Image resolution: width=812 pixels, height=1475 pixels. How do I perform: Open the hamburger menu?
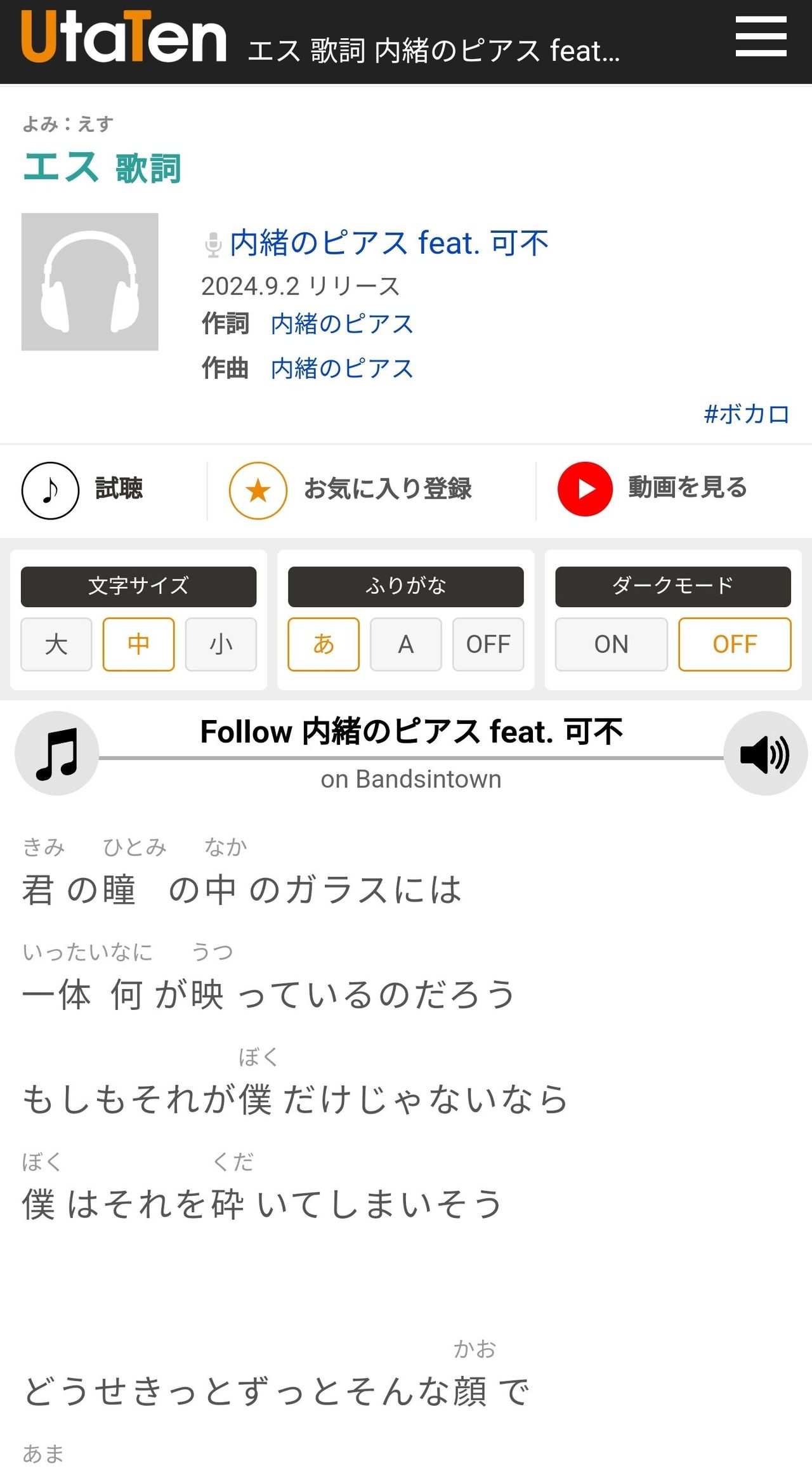(x=761, y=37)
